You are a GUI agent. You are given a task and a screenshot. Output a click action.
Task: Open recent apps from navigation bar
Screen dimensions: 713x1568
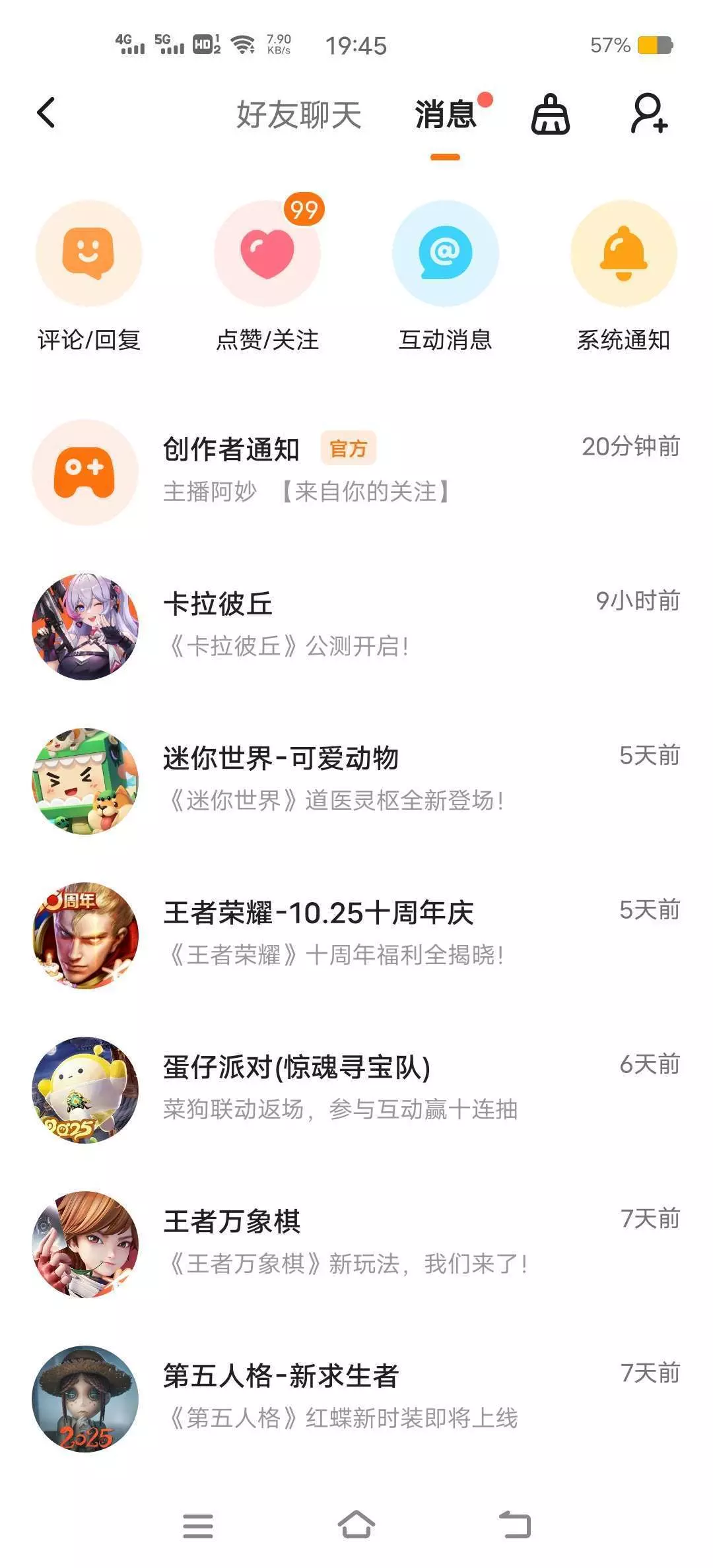197,1525
